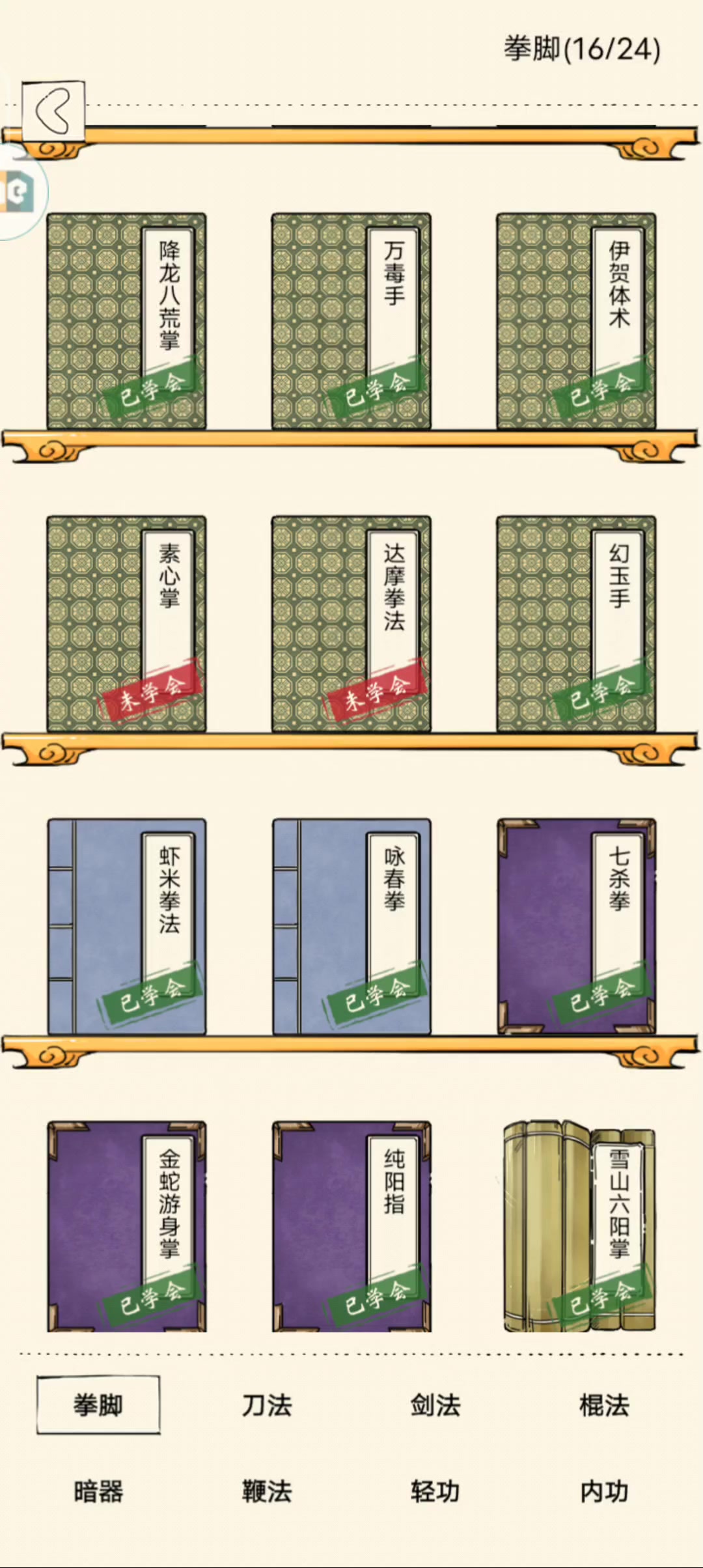Go to the 鞭法 category
Image resolution: width=703 pixels, height=1568 pixels.
(267, 1491)
